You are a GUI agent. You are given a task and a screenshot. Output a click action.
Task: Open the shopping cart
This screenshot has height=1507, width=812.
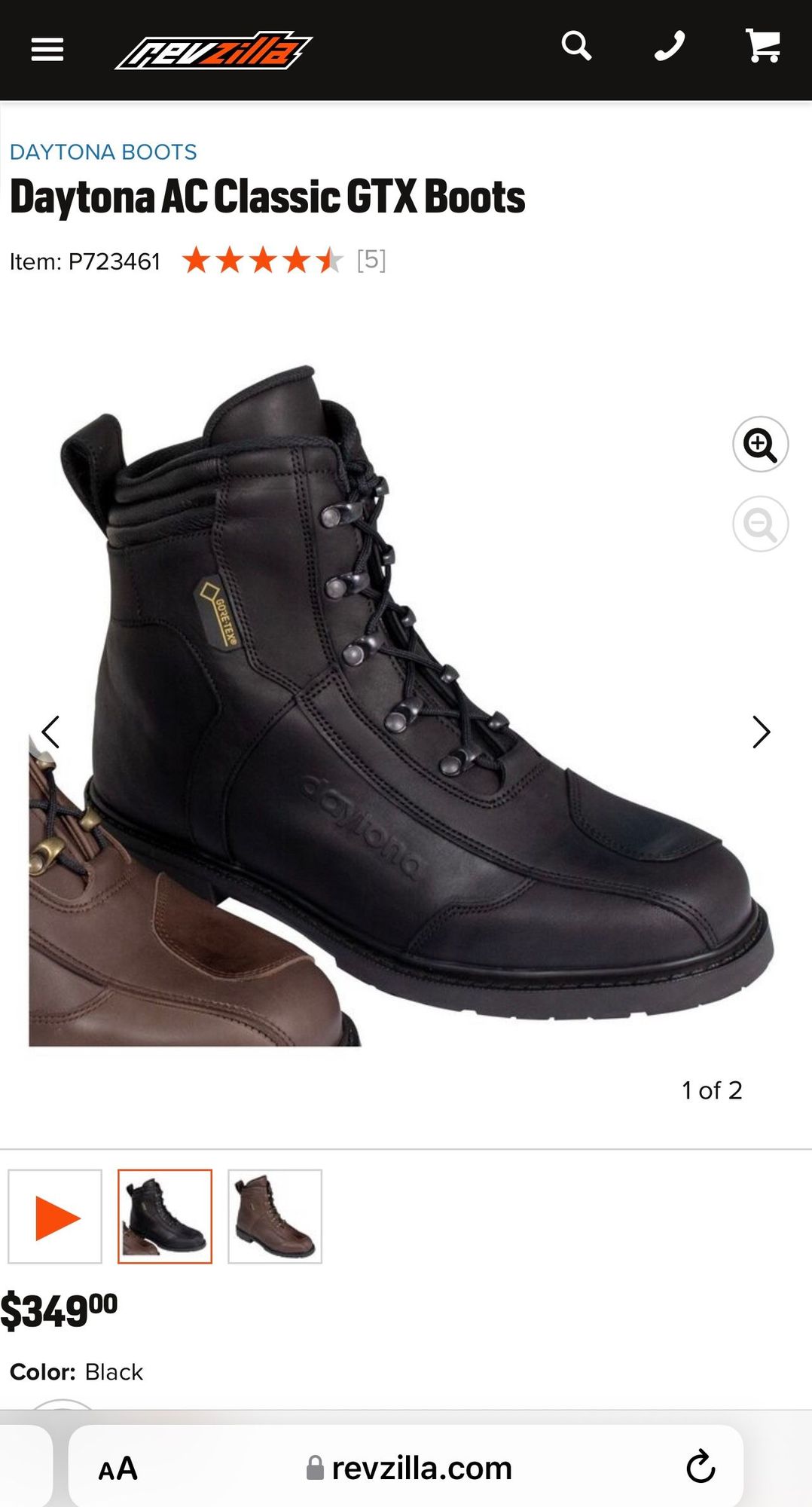coord(762,47)
